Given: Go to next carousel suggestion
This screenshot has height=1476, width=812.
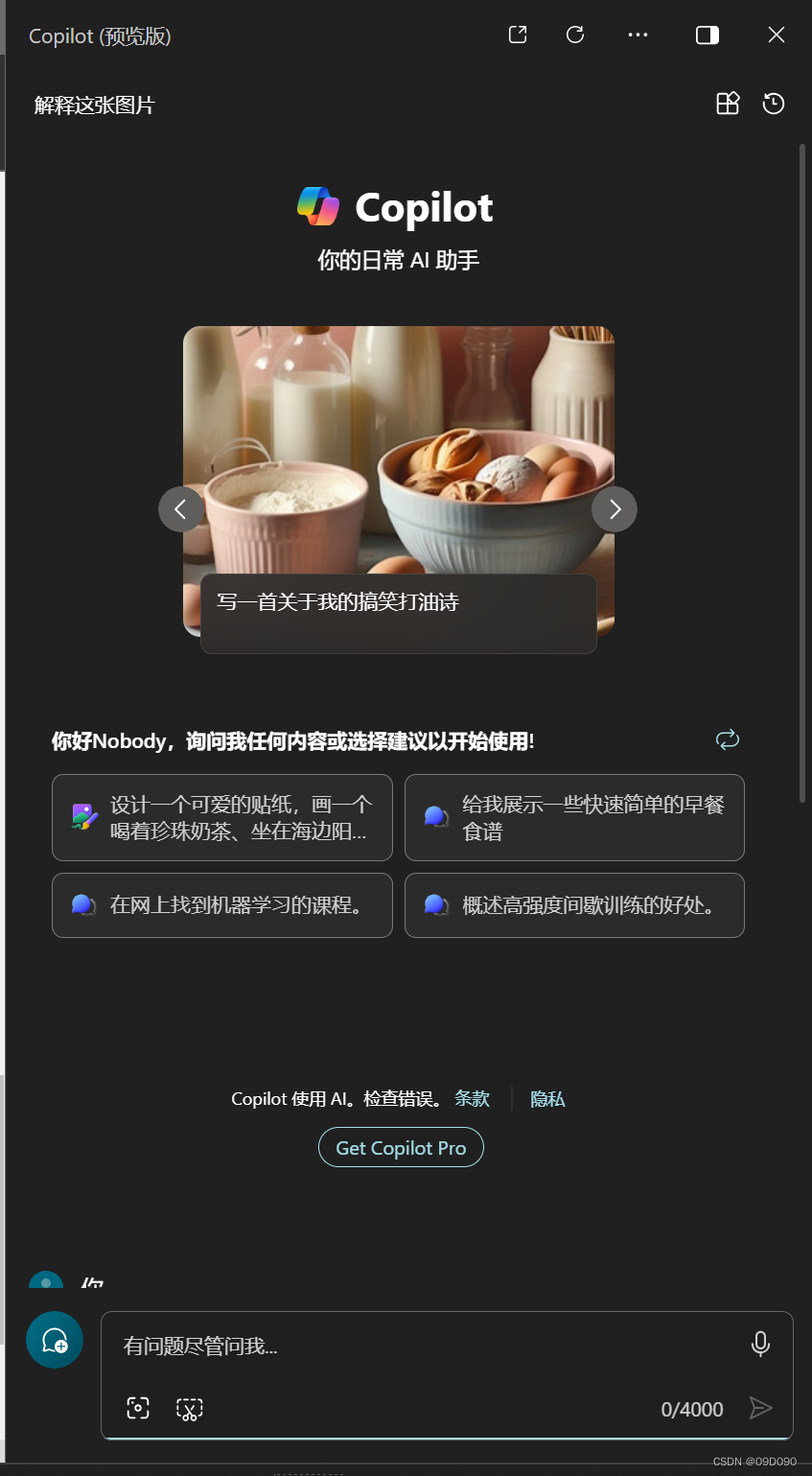Looking at the screenshot, I should (615, 509).
